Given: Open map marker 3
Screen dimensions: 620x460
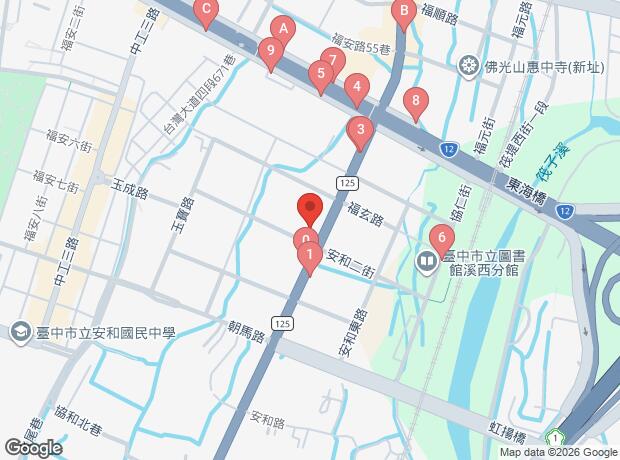Looking at the screenshot, I should coord(360,130).
